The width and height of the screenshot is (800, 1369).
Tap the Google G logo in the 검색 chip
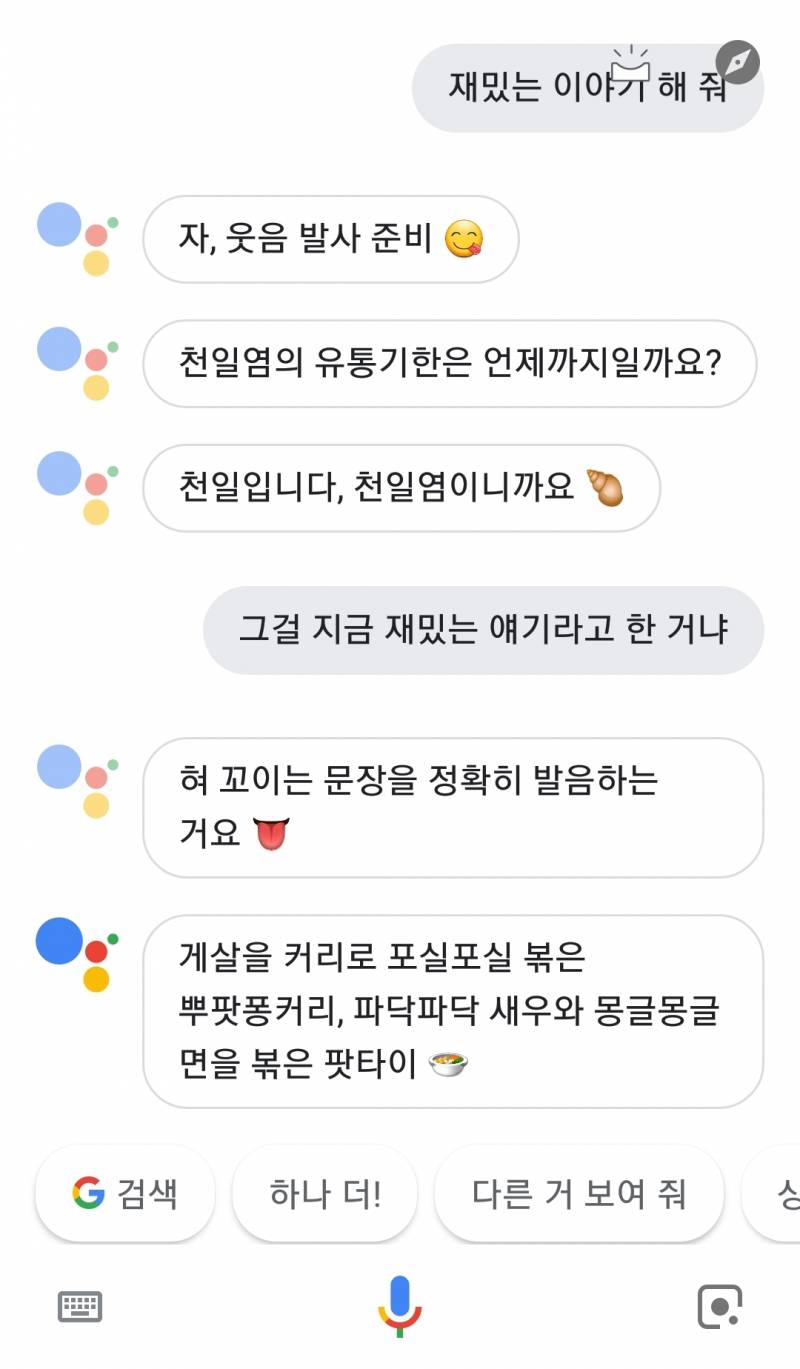point(88,1193)
